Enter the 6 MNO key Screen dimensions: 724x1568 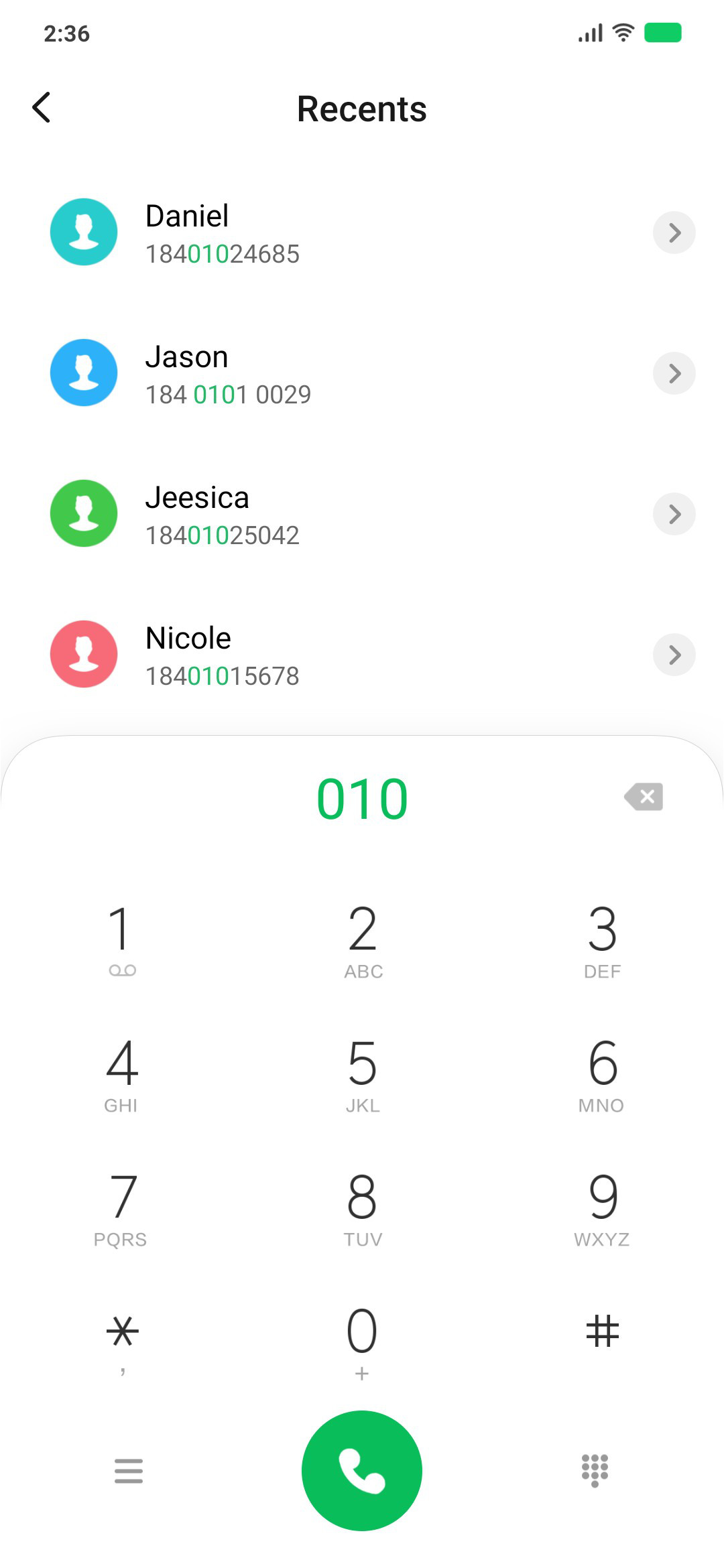[602, 1073]
